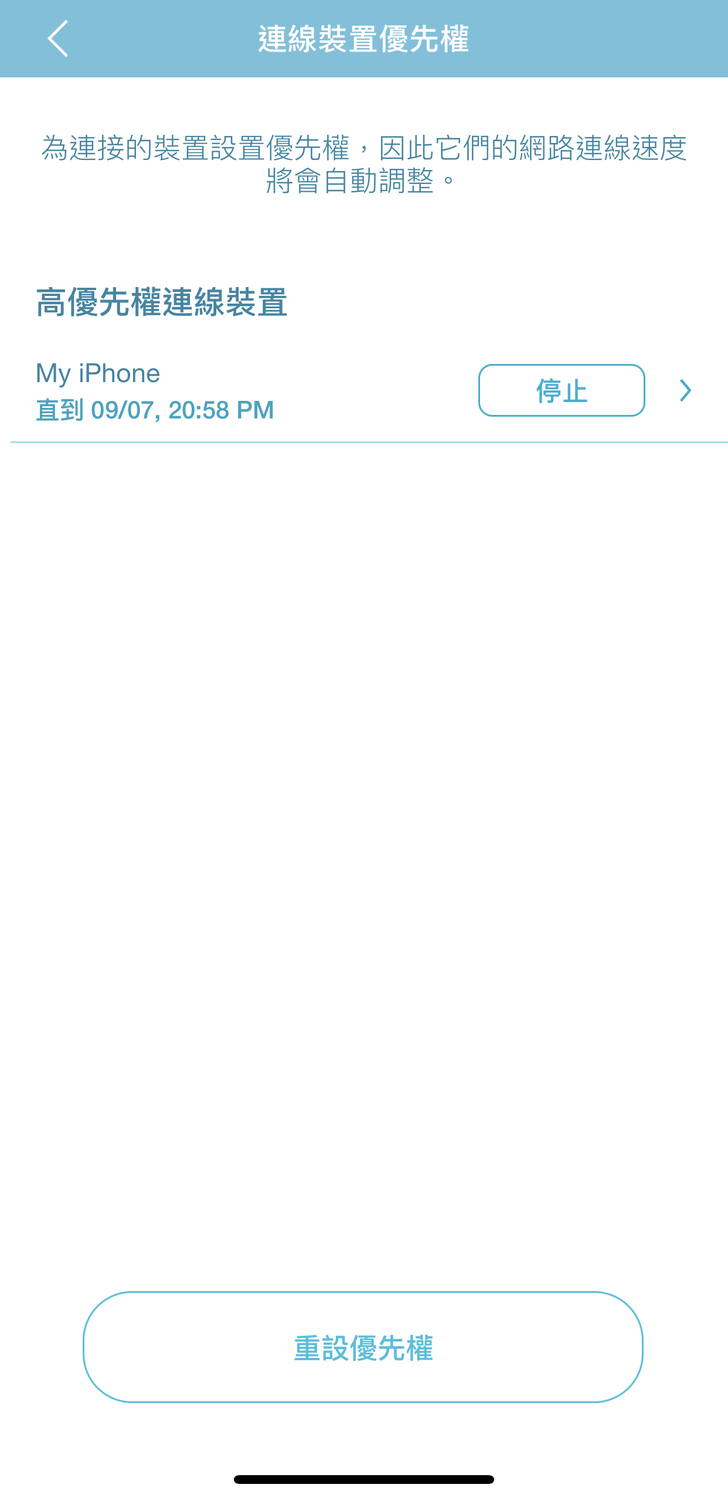Open My iPhone priority details chevron
Image resolution: width=728 pixels, height=1498 pixels.
(x=685, y=390)
